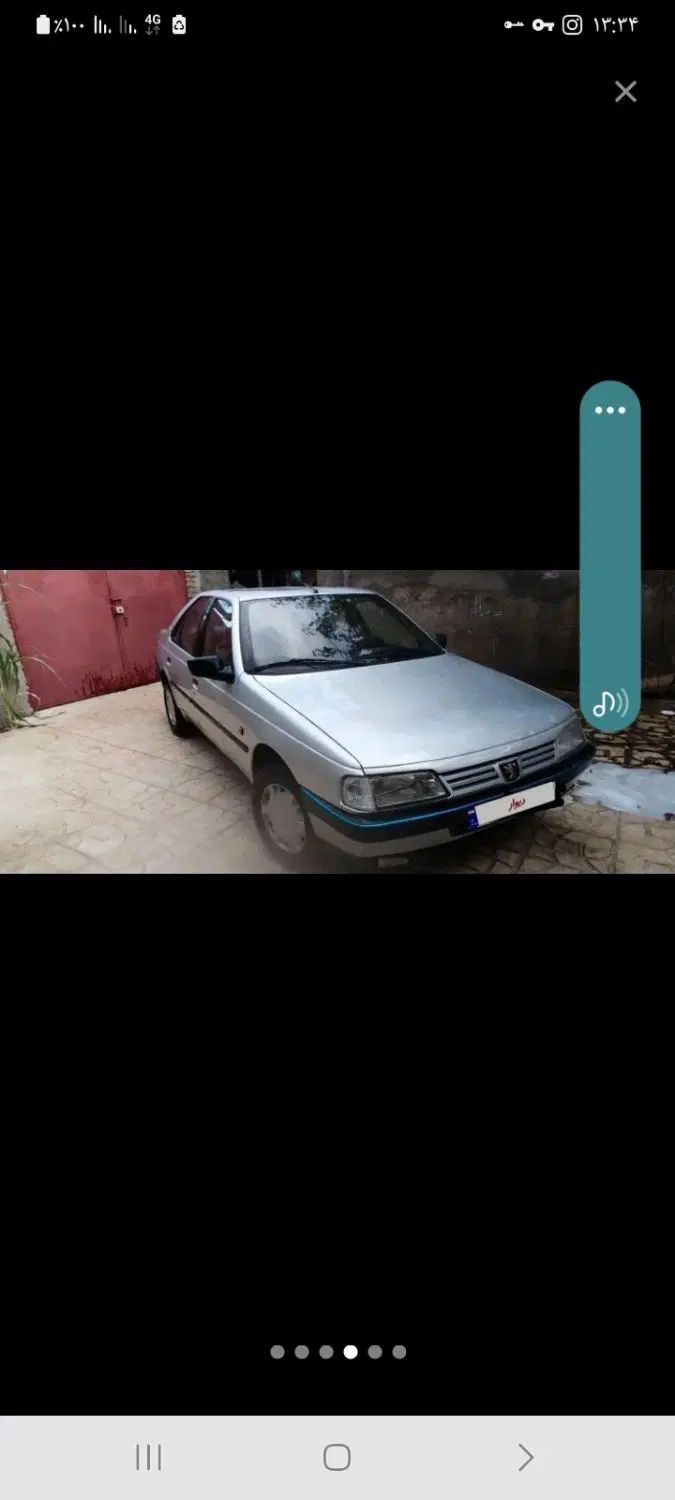Image resolution: width=675 pixels, height=1500 pixels.
Task: Jump to the first photo indicator dot
Action: tap(277, 1352)
